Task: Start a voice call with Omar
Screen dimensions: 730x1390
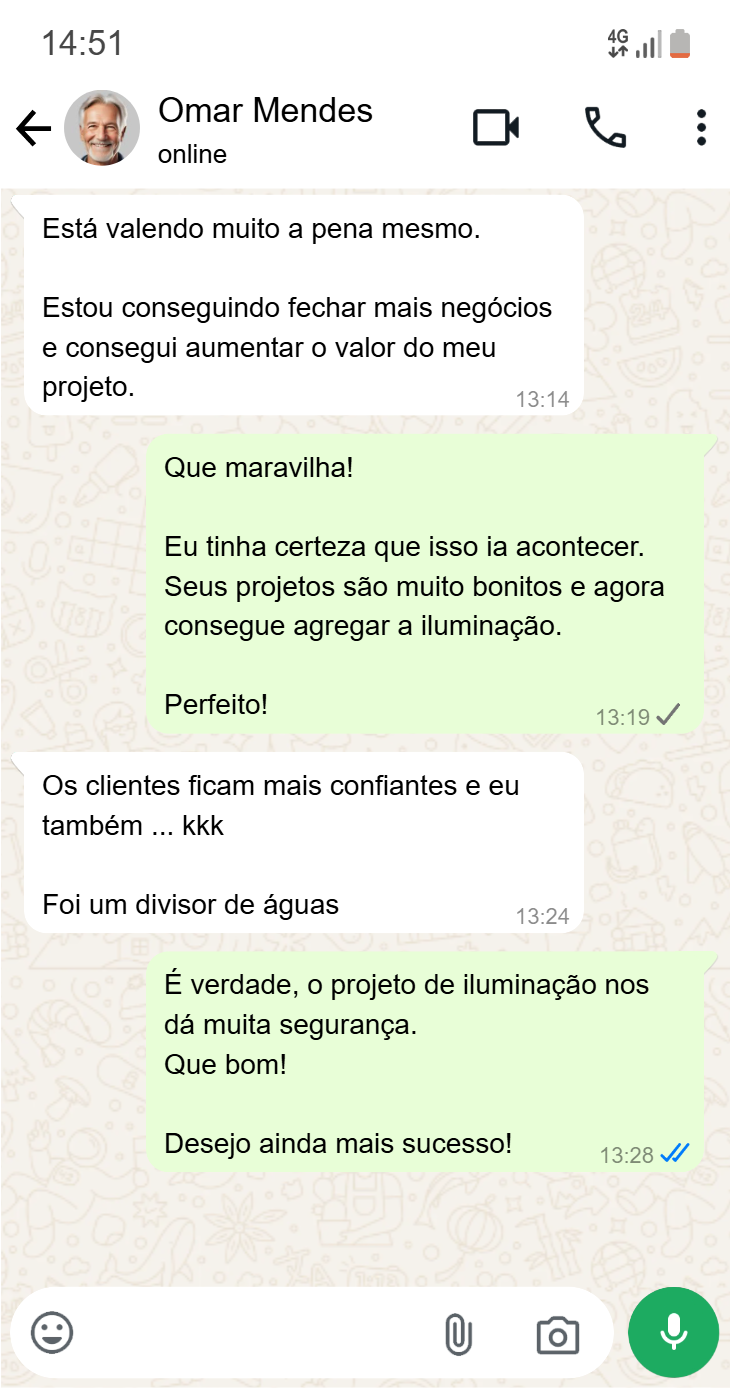Action: coord(605,128)
